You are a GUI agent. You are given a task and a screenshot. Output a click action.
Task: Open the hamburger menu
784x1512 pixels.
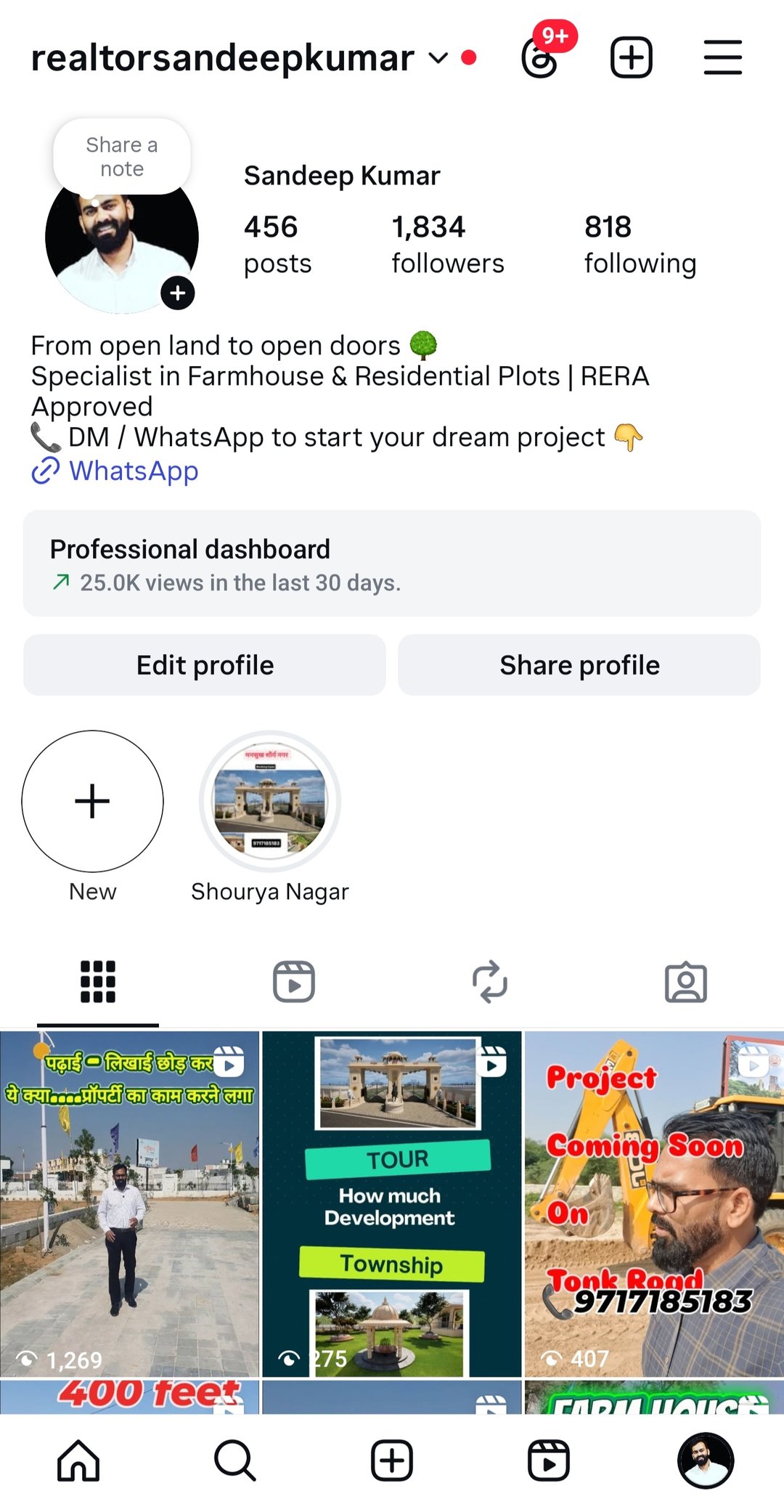click(722, 58)
